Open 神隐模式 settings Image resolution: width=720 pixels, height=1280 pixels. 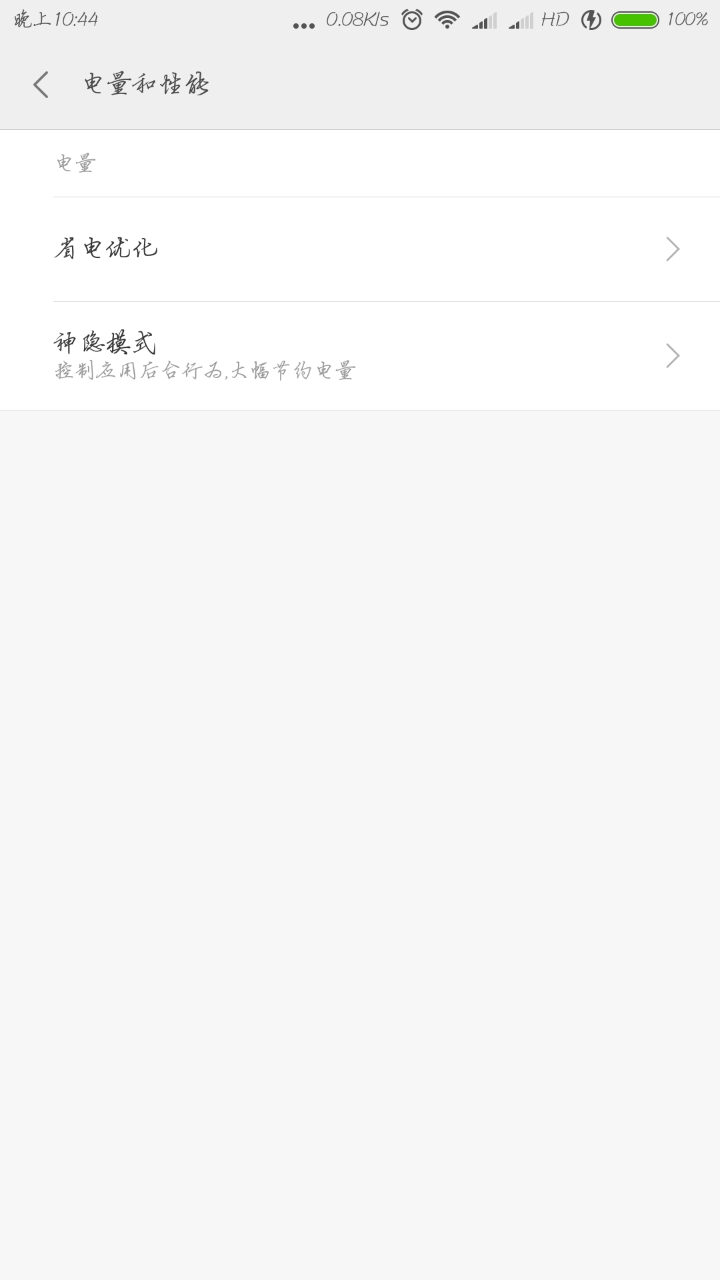(x=360, y=356)
